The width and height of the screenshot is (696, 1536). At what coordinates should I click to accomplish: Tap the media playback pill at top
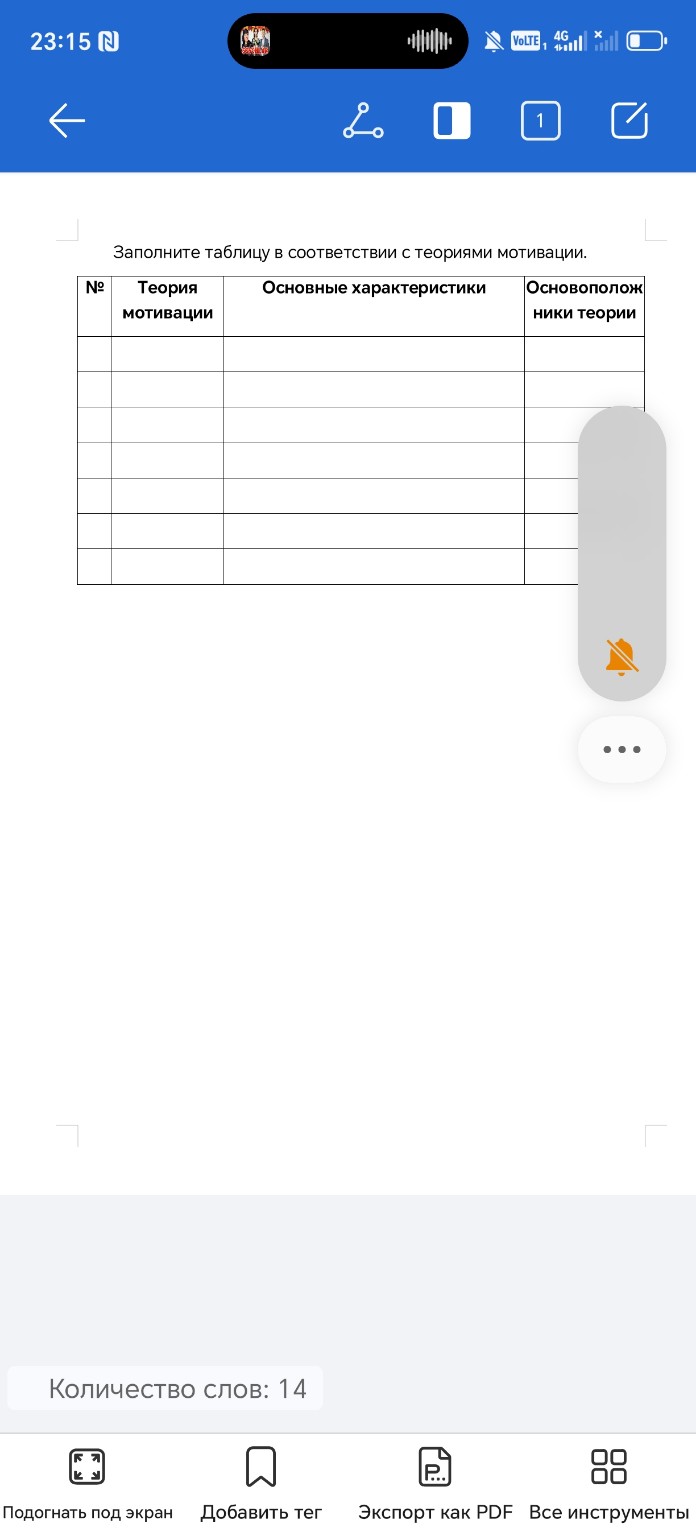(x=347, y=41)
